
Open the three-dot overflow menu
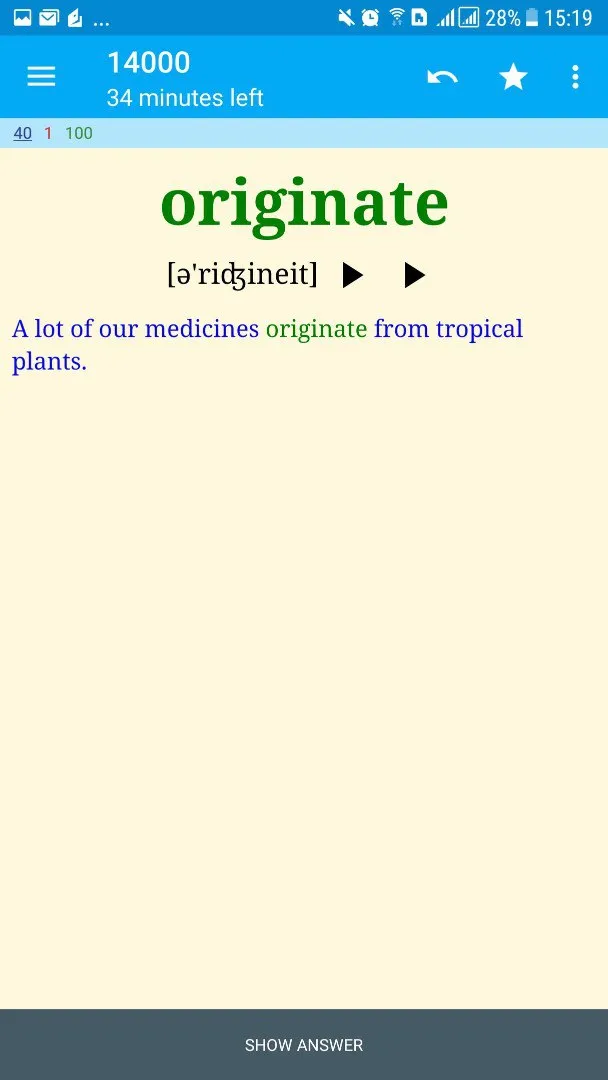pos(576,76)
